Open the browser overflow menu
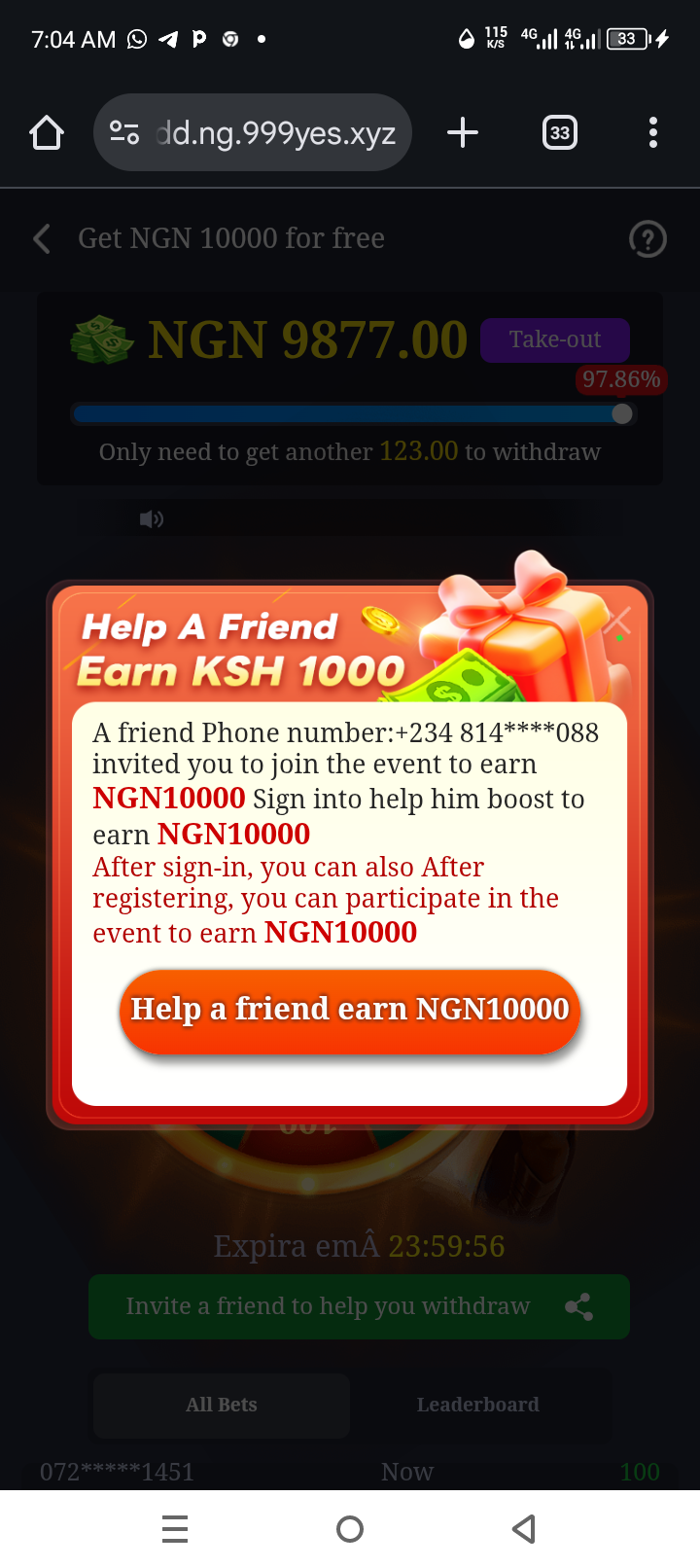700x1568 pixels. point(652,132)
